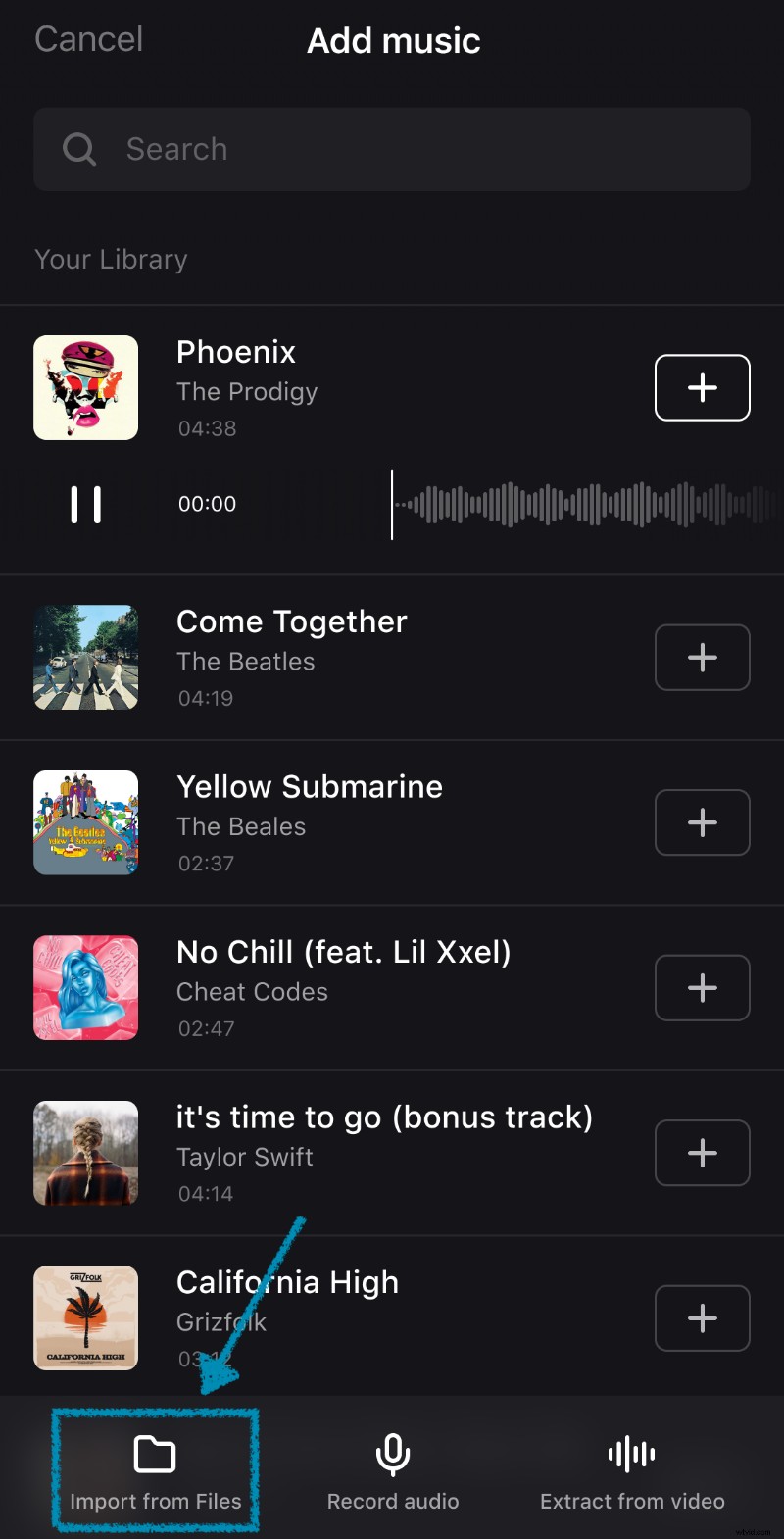784x1539 pixels.
Task: Add it's time to go bonus track
Action: (702, 1153)
